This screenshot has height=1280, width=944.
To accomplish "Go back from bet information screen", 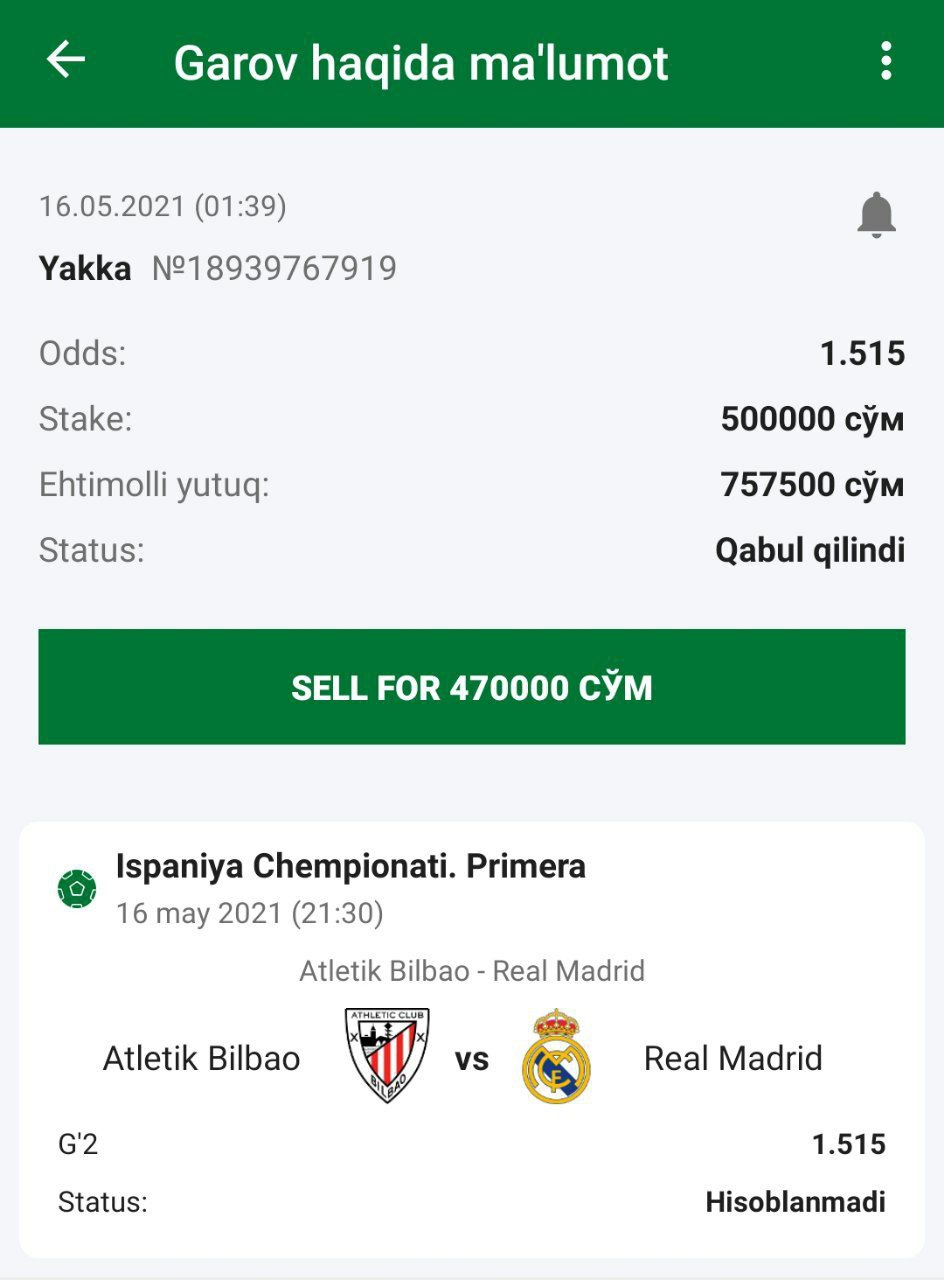I will click(66, 61).
